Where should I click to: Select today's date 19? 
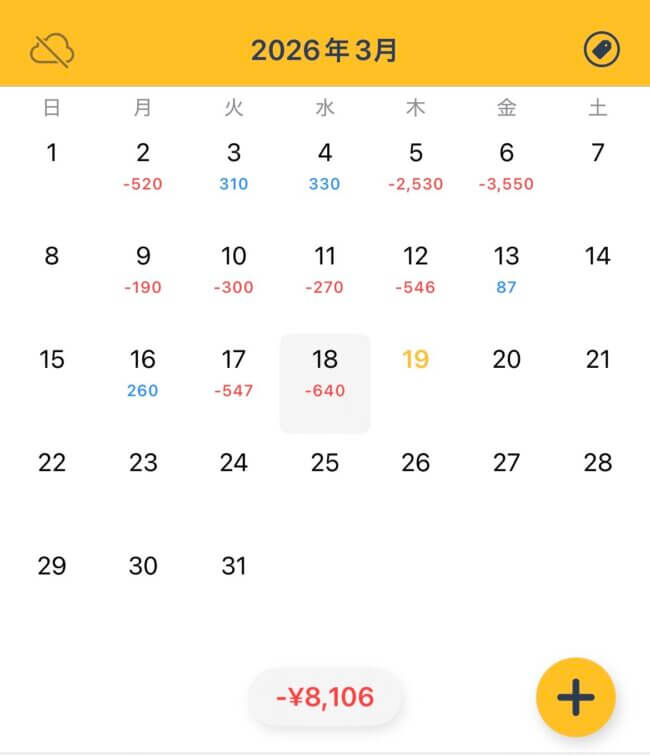point(416,360)
